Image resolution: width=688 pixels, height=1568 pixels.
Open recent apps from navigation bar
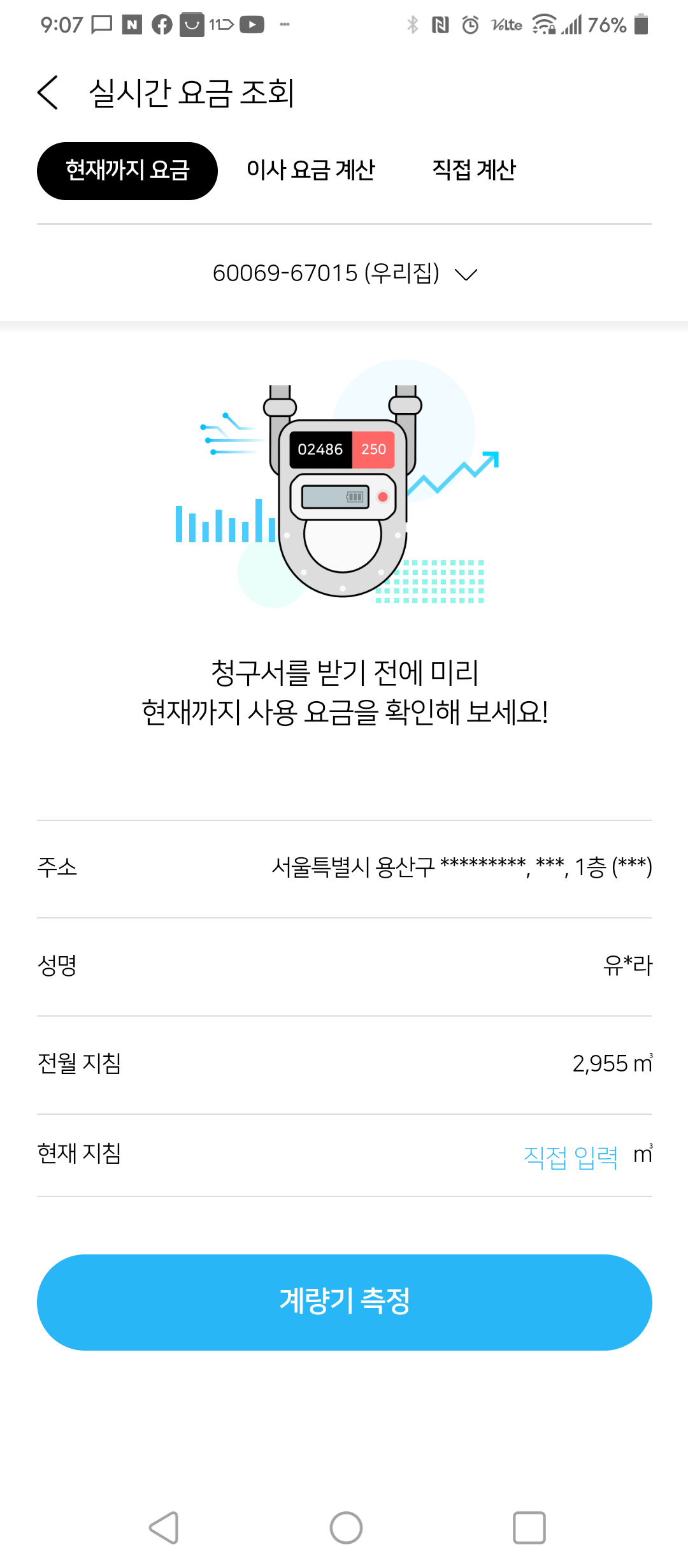(529, 1528)
